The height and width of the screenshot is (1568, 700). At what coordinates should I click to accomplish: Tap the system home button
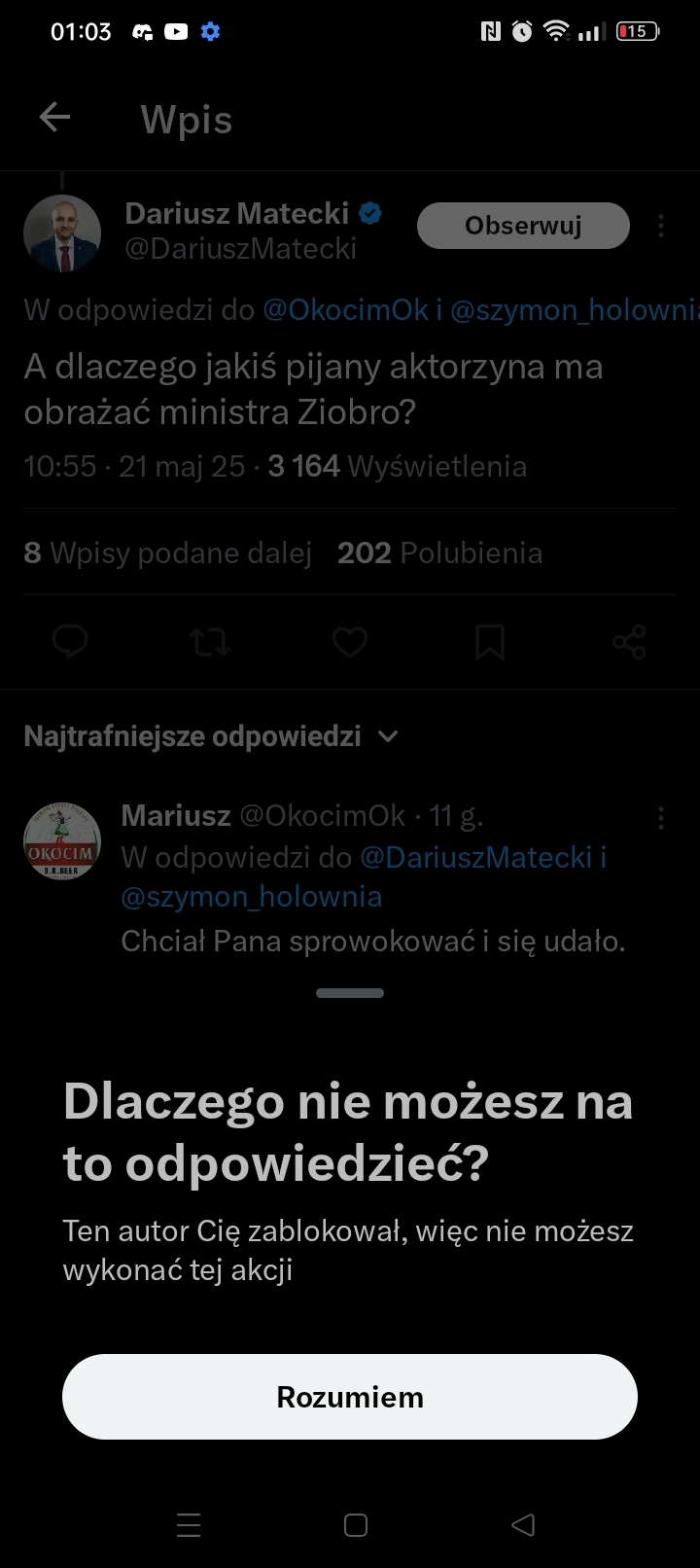(356, 1525)
